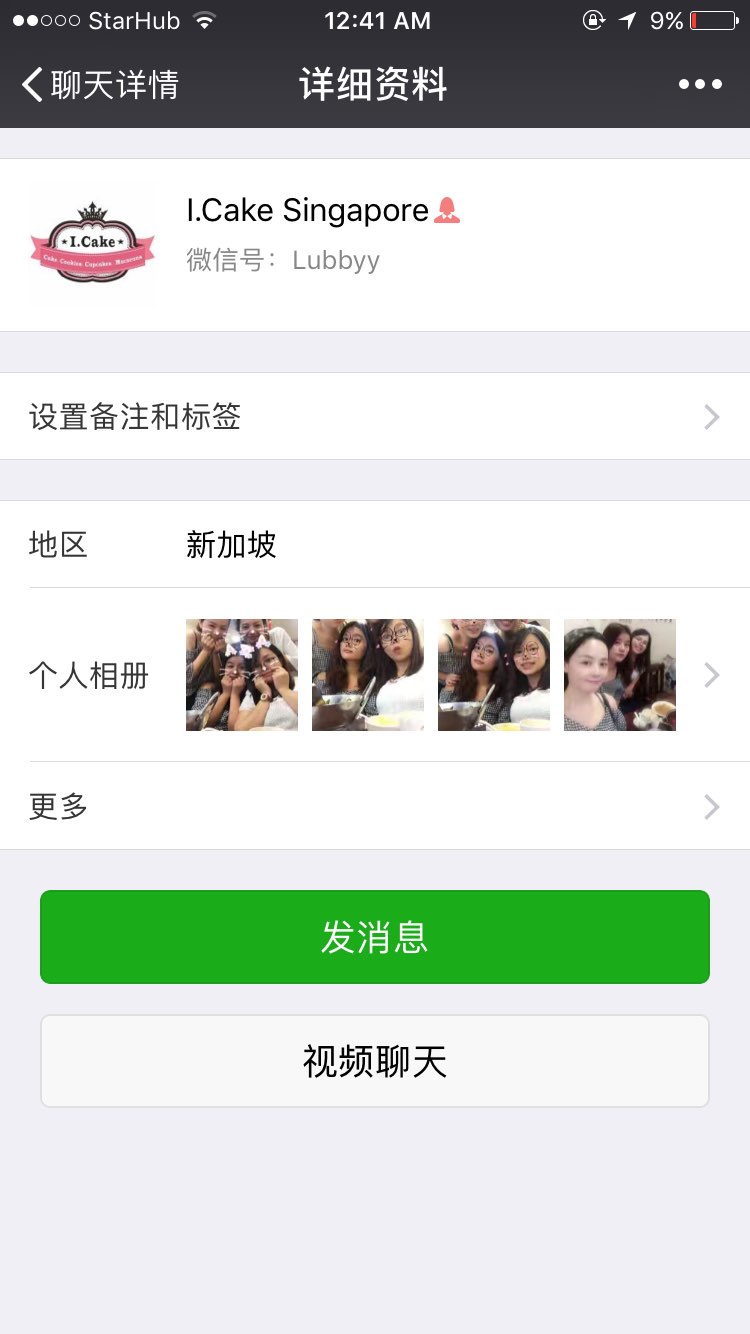Tap the I.Cake profile avatar
Viewport: 750px width, 1334px height.
pos(93,245)
